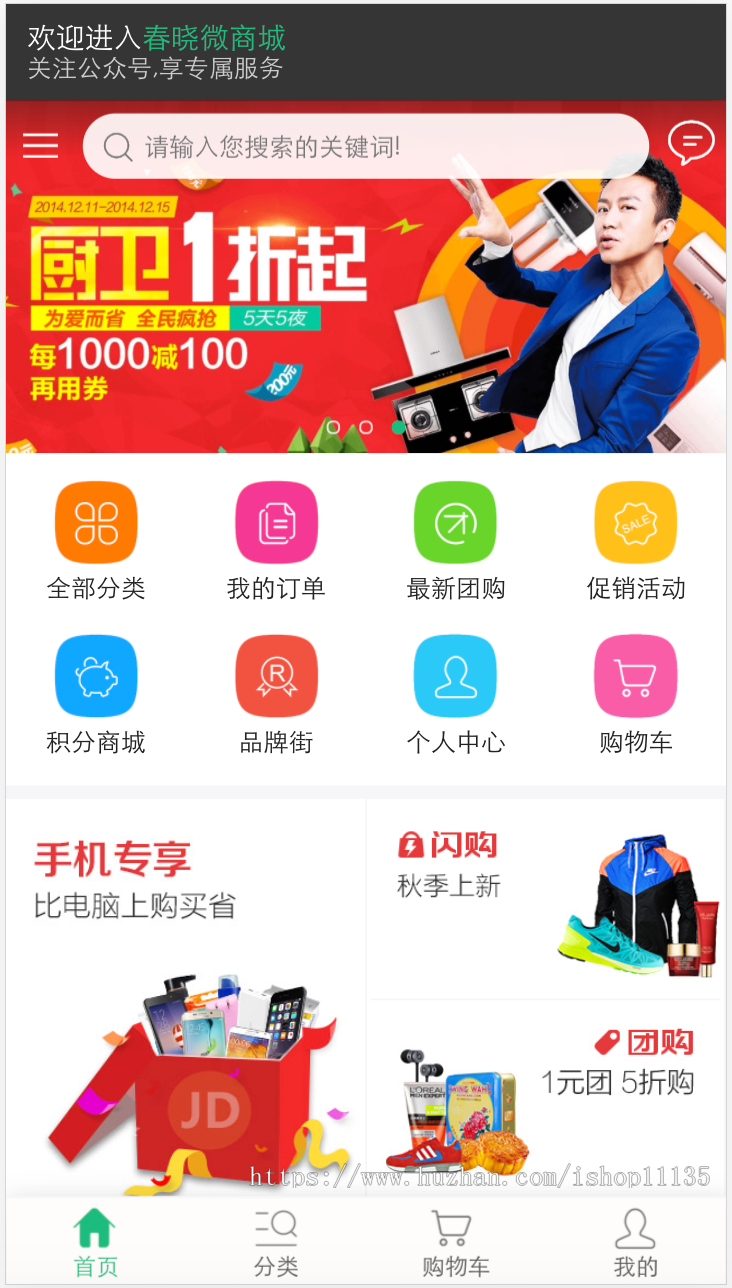Tap the 最新团购 group-buy icon

(x=456, y=521)
